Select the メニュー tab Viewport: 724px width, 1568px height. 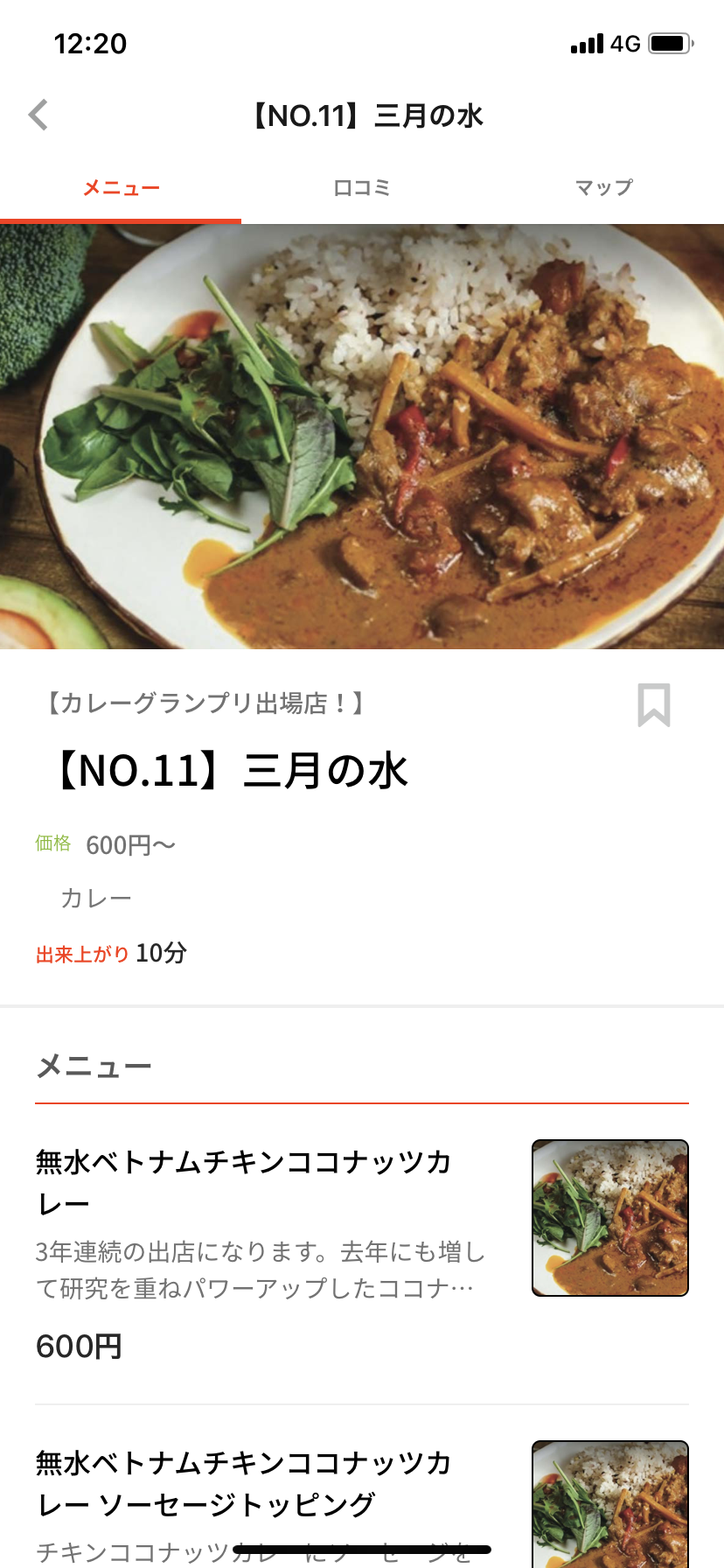[x=121, y=187]
